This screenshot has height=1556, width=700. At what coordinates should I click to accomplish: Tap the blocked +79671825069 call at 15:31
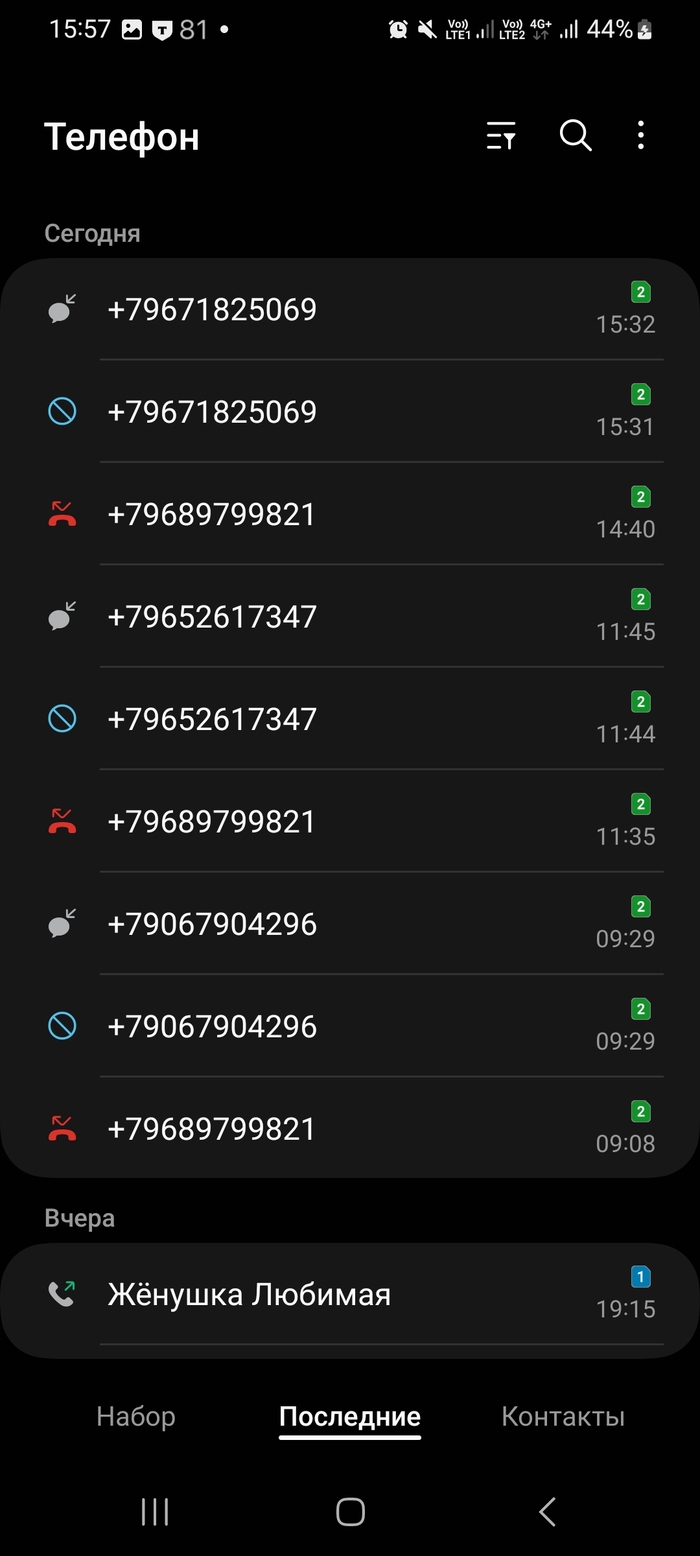click(x=350, y=412)
